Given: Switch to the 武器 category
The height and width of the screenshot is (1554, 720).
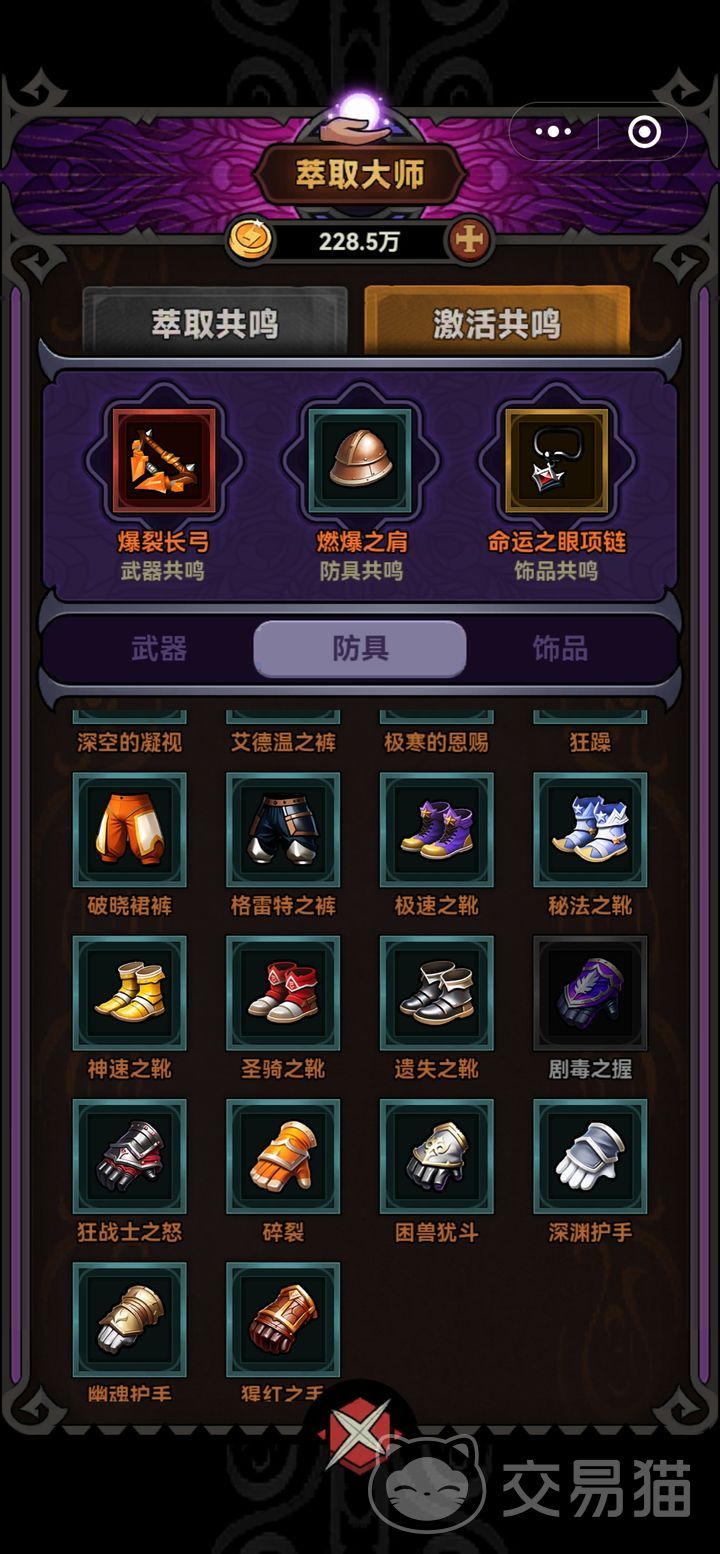Looking at the screenshot, I should [x=159, y=649].
